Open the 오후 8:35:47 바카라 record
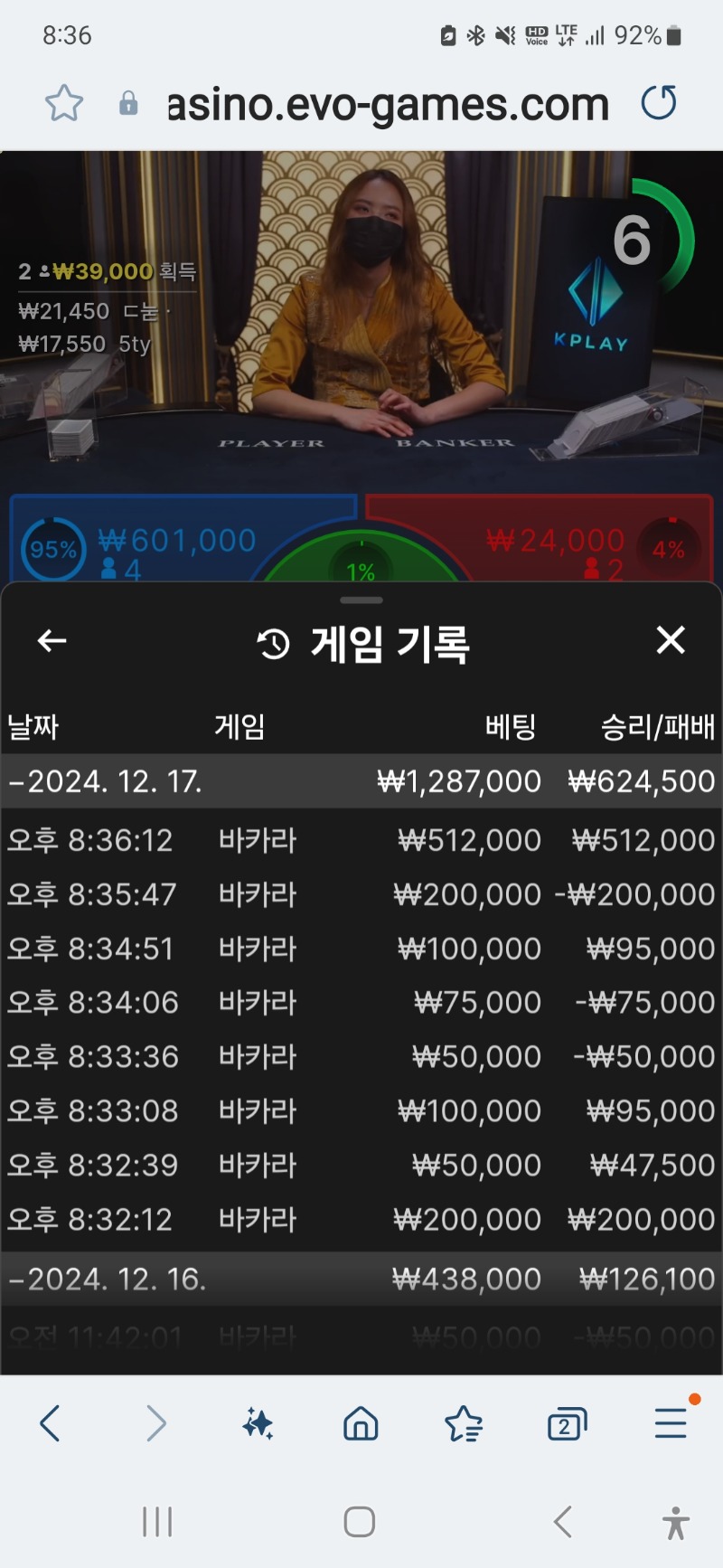The width and height of the screenshot is (723, 1568). click(361, 894)
